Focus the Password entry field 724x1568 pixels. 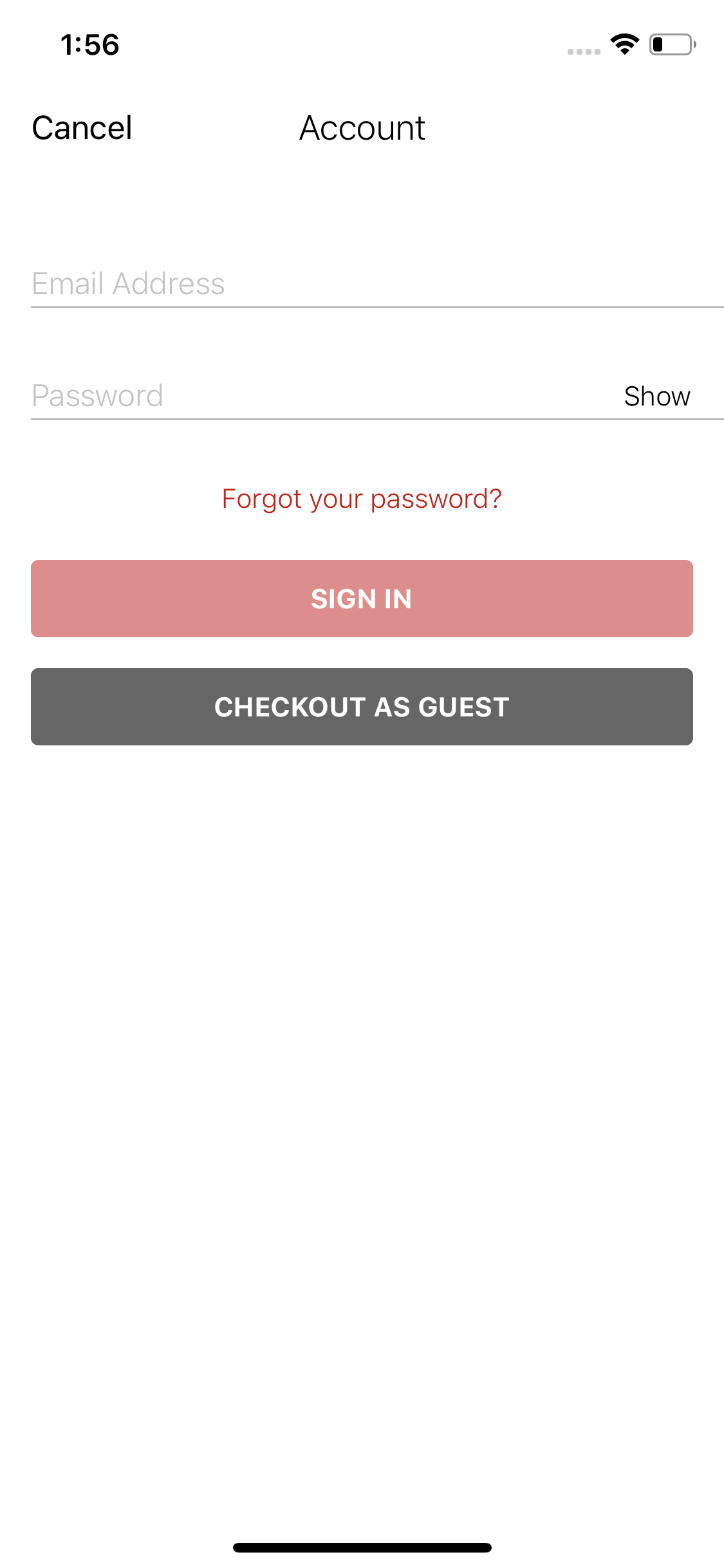tap(257, 396)
